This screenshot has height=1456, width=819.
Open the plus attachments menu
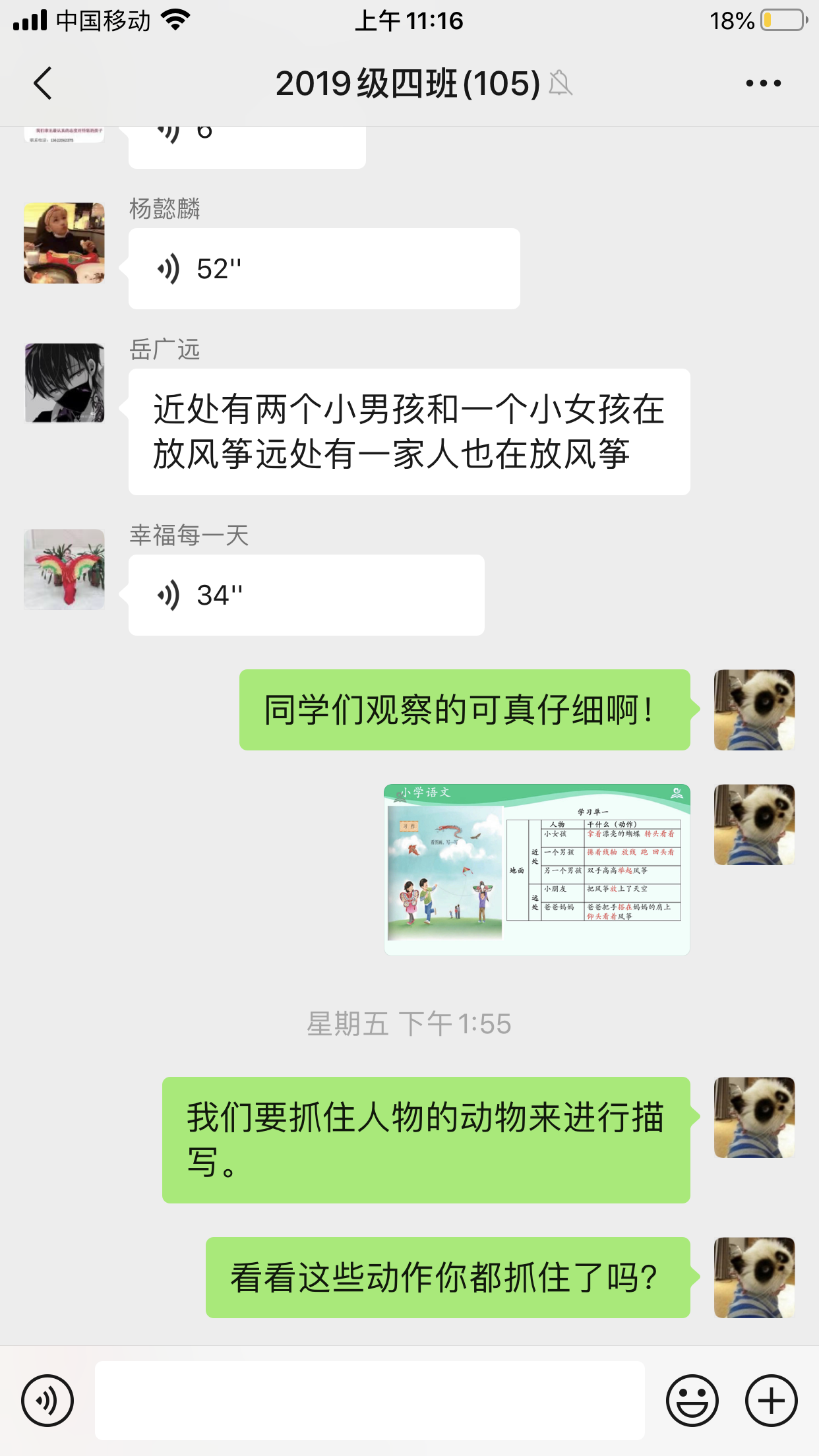(x=771, y=1400)
